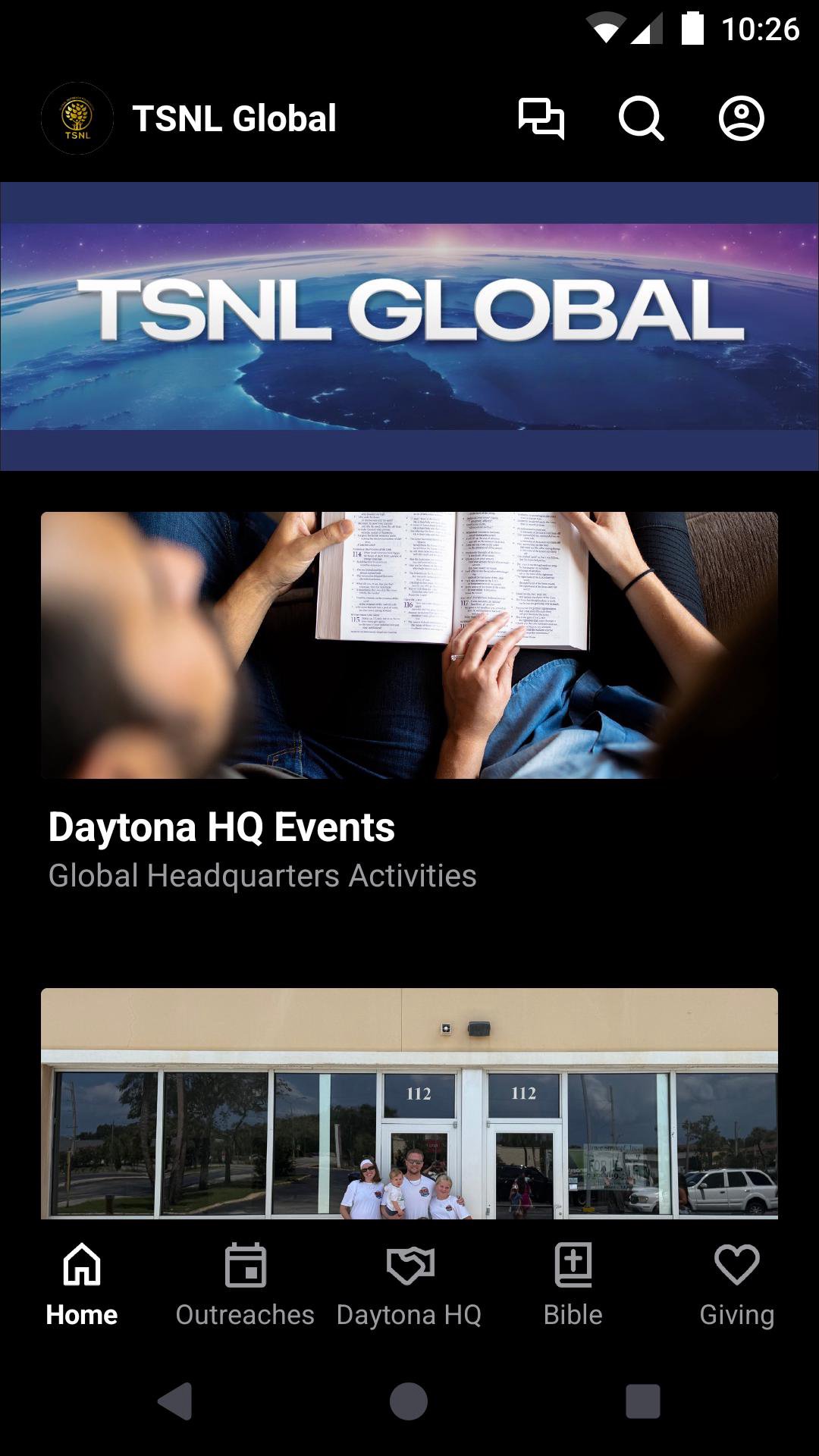Open the messages chat icon
The width and height of the screenshot is (819, 1456).
click(x=541, y=118)
